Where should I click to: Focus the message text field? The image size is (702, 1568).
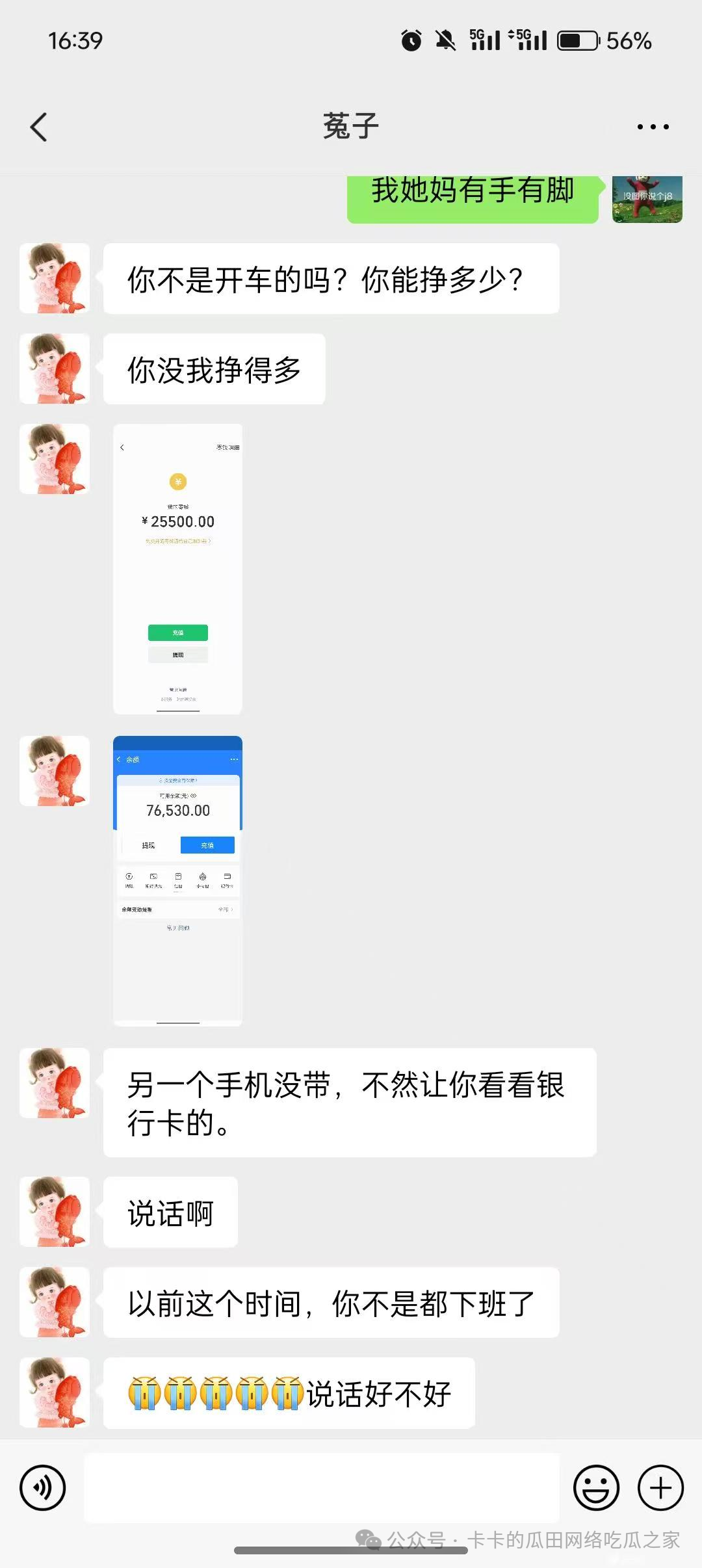(x=322, y=1487)
